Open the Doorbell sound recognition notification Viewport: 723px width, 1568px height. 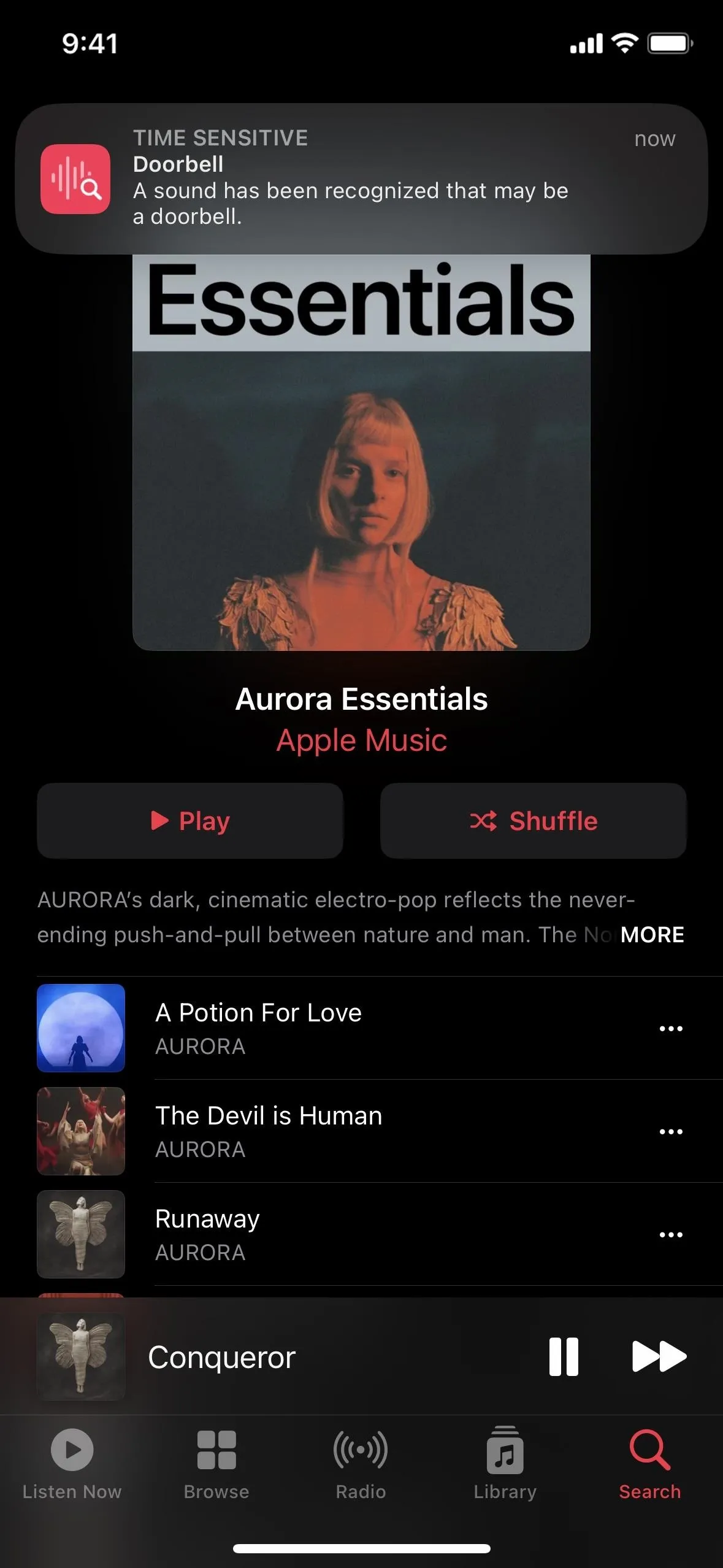tap(361, 178)
